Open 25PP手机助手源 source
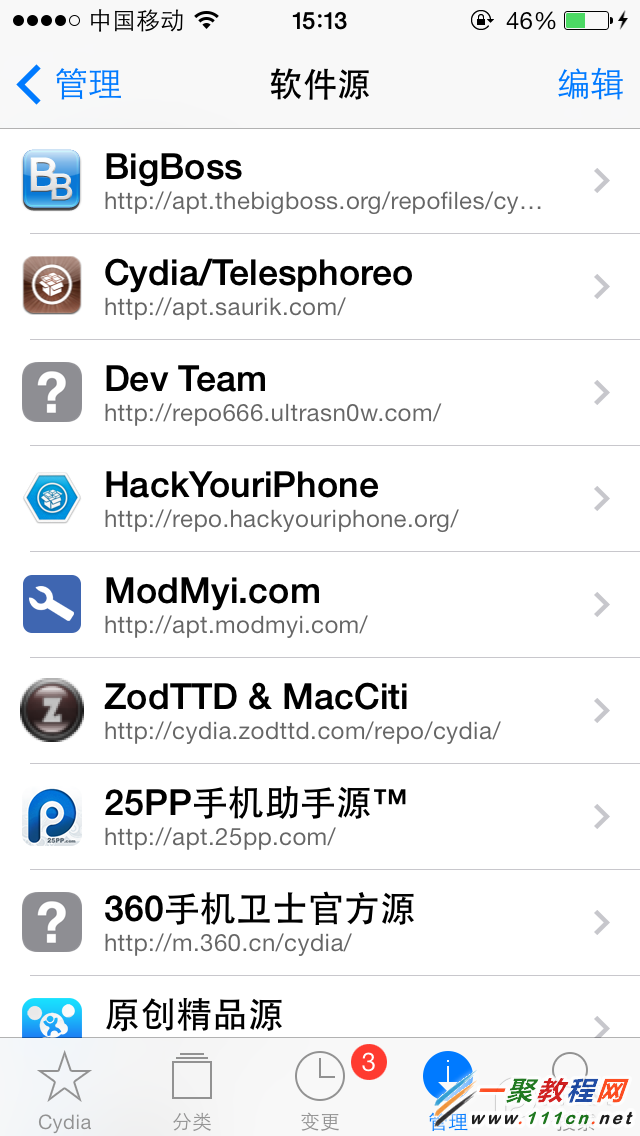The image size is (640, 1136). 320,817
